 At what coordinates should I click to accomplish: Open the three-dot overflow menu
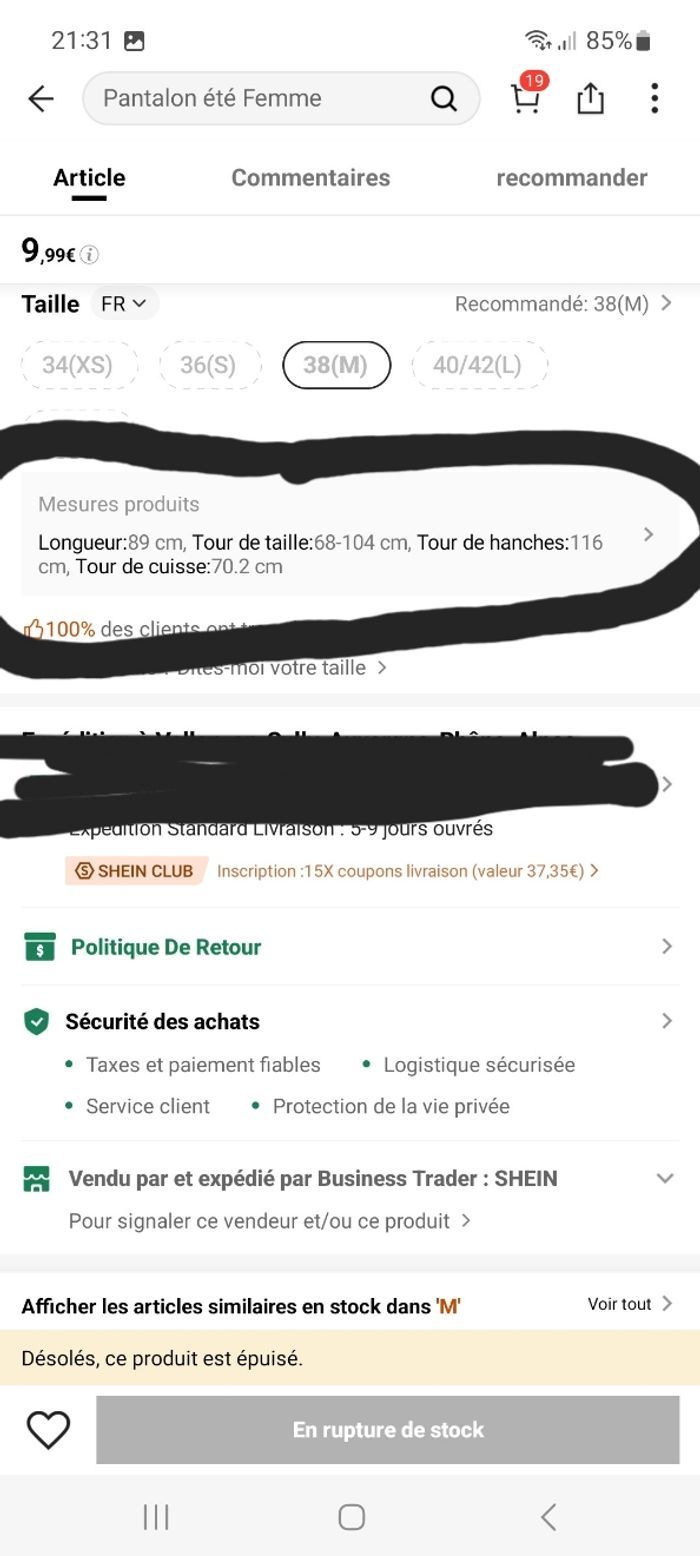pos(654,98)
